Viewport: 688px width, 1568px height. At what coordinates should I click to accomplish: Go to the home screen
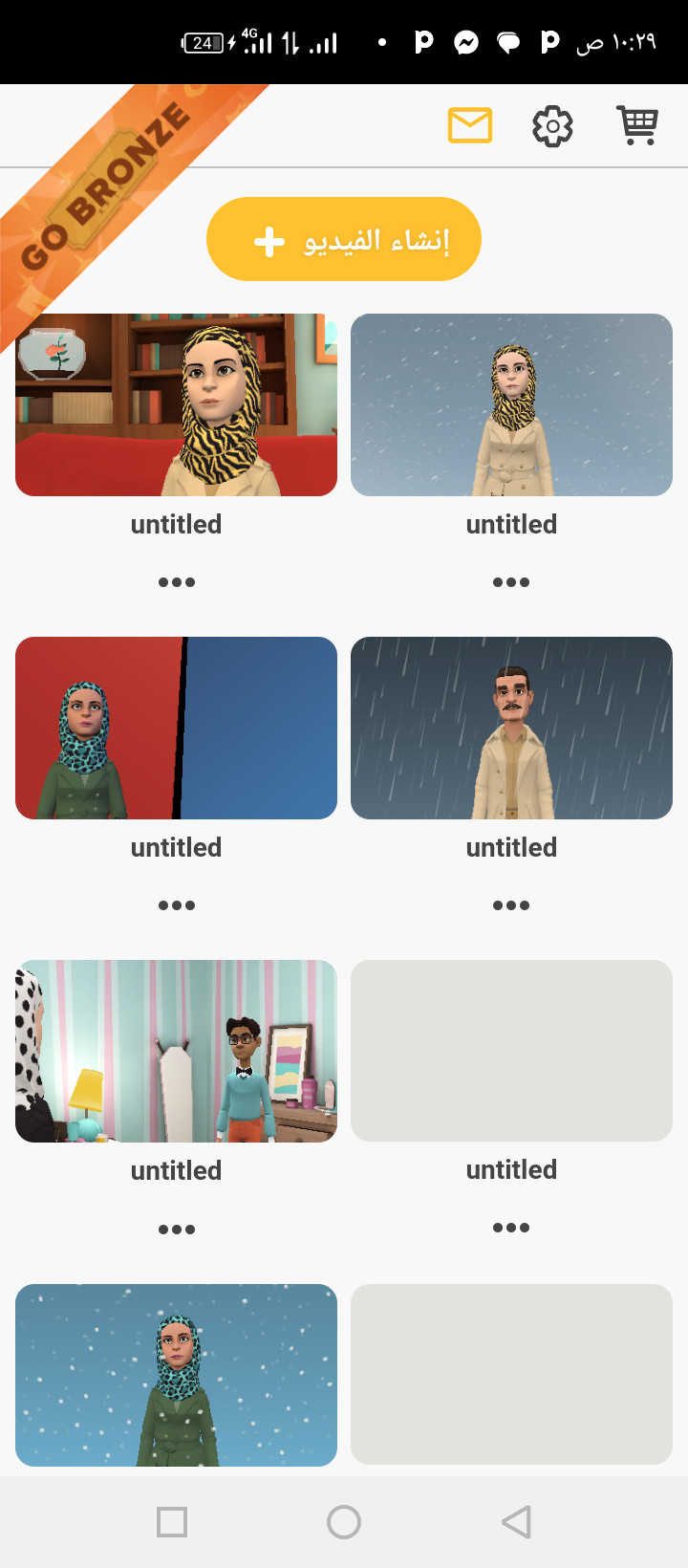344,1522
